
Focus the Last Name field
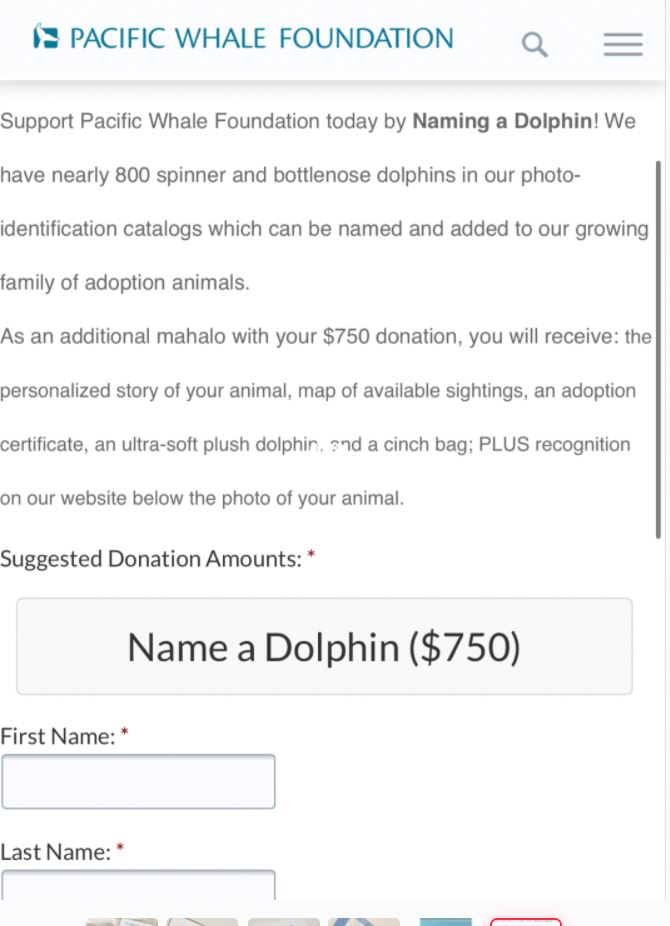point(139,885)
